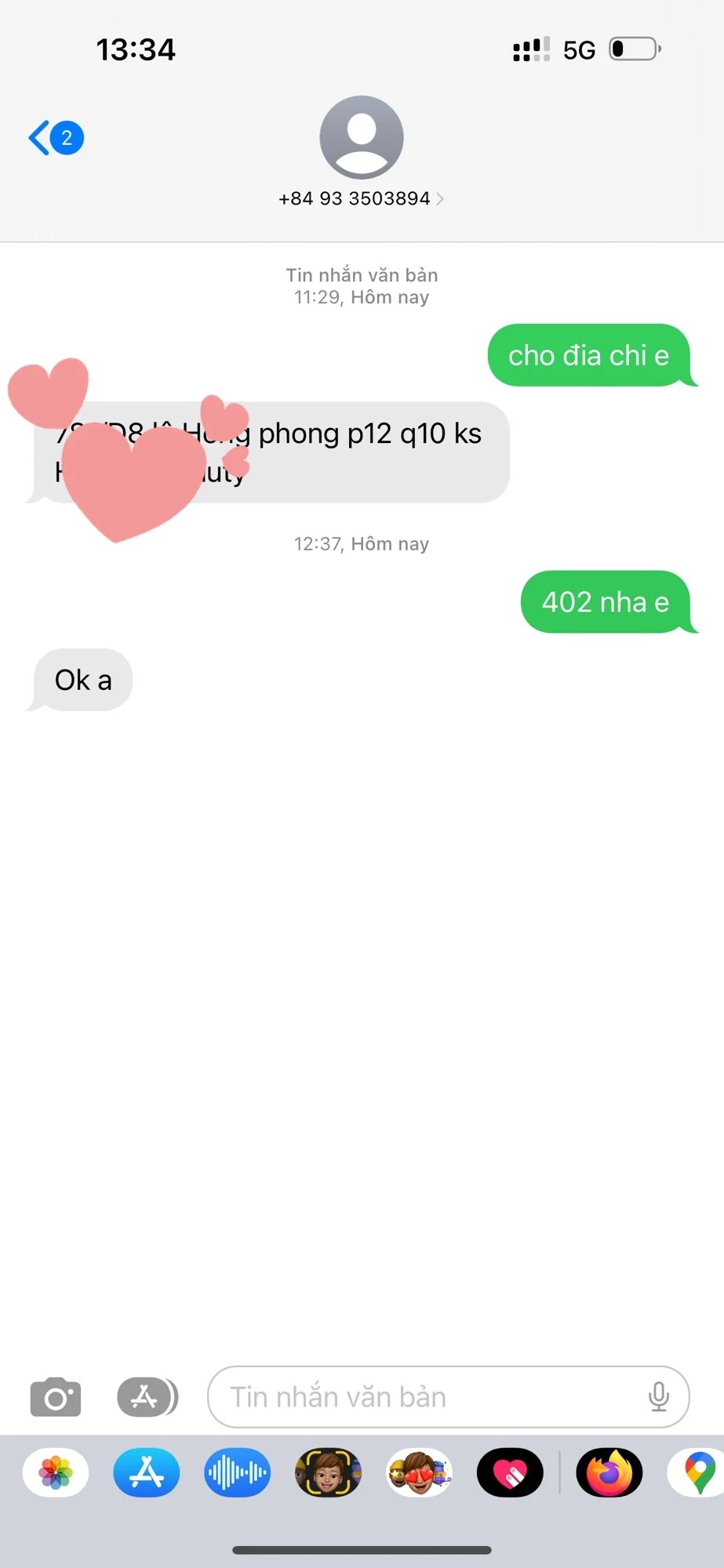The image size is (724, 1568).
Task: Toggle the App Store apps drawer
Action: click(x=147, y=1397)
